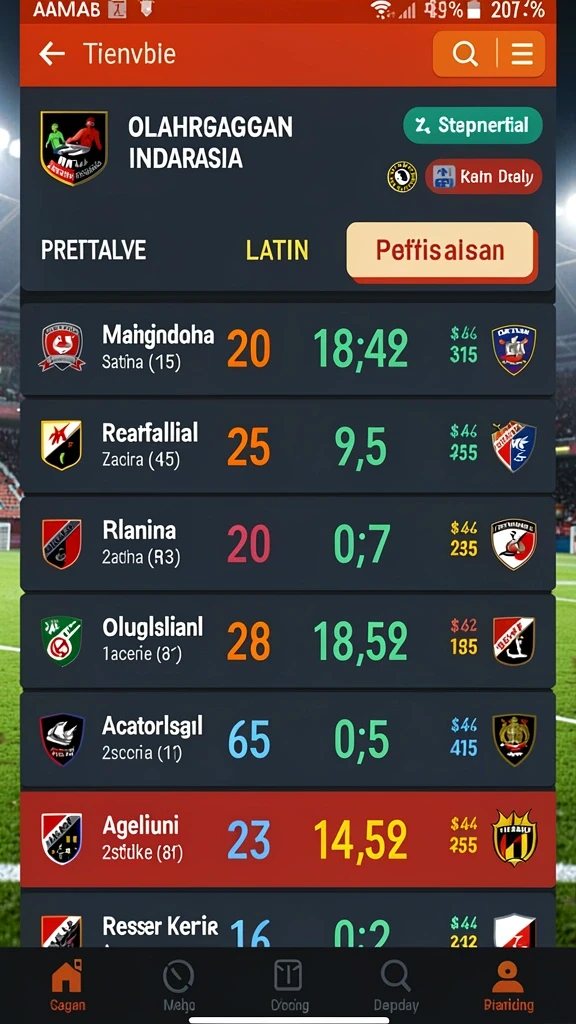
Task: Open the Oluglslianl match row
Action: (288, 641)
